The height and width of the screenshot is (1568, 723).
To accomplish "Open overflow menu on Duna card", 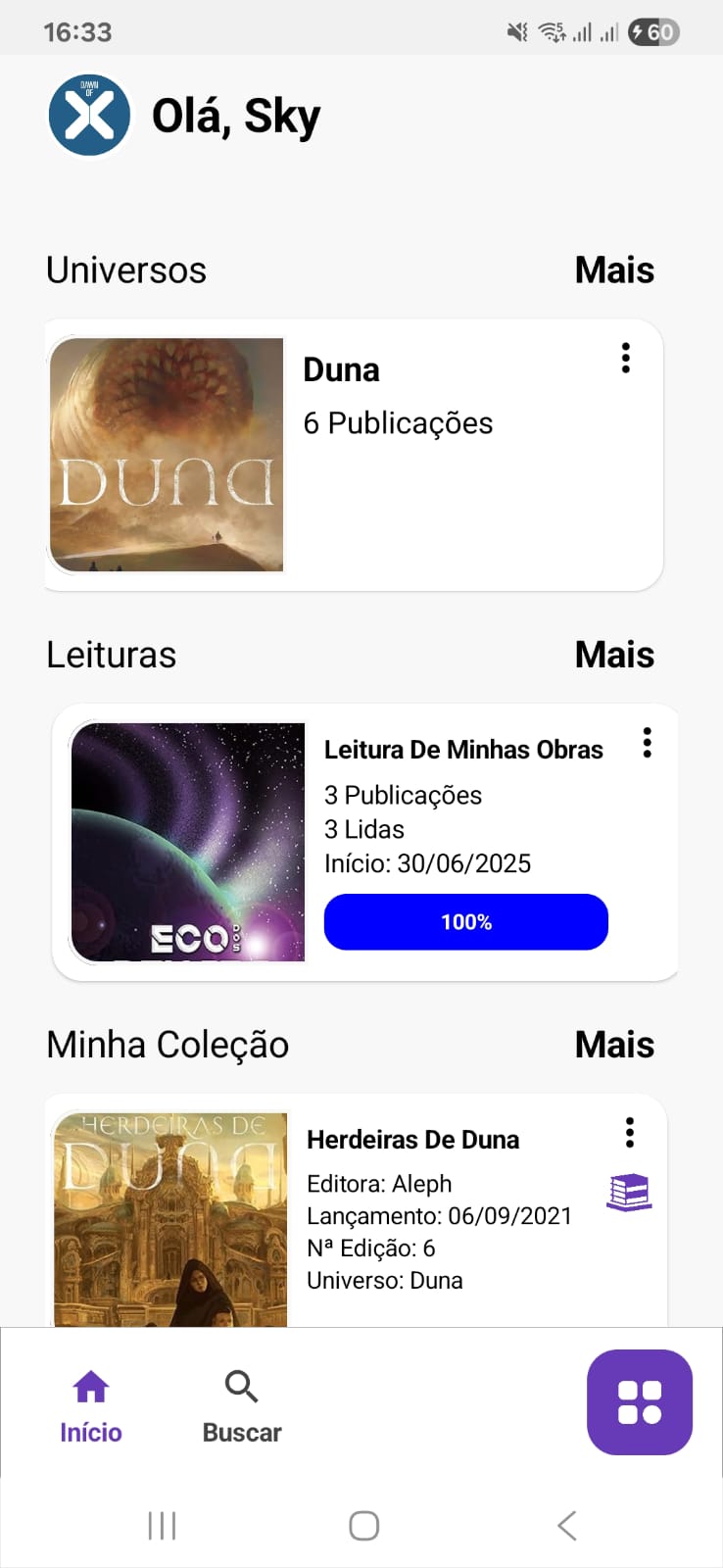I will [x=626, y=358].
